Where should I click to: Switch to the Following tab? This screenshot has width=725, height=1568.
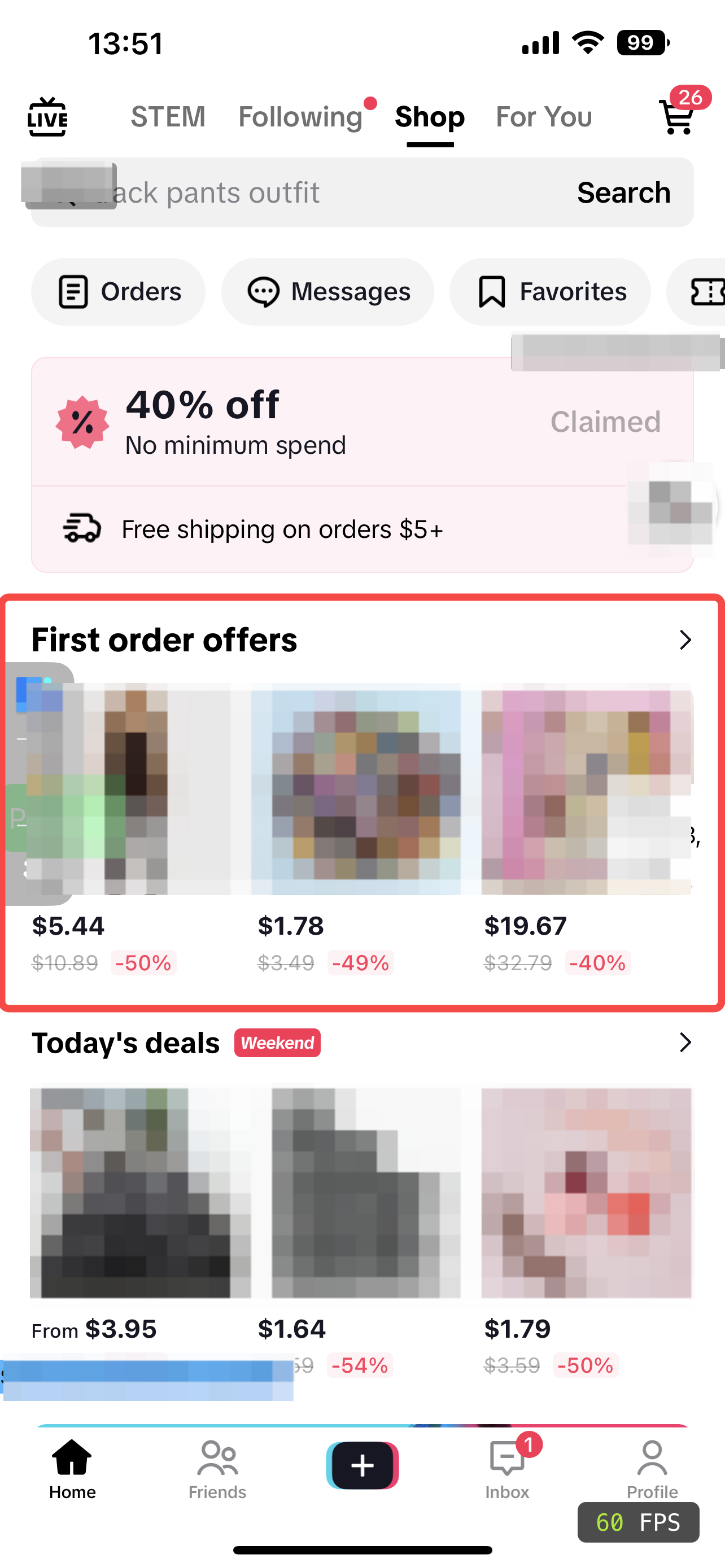301,117
